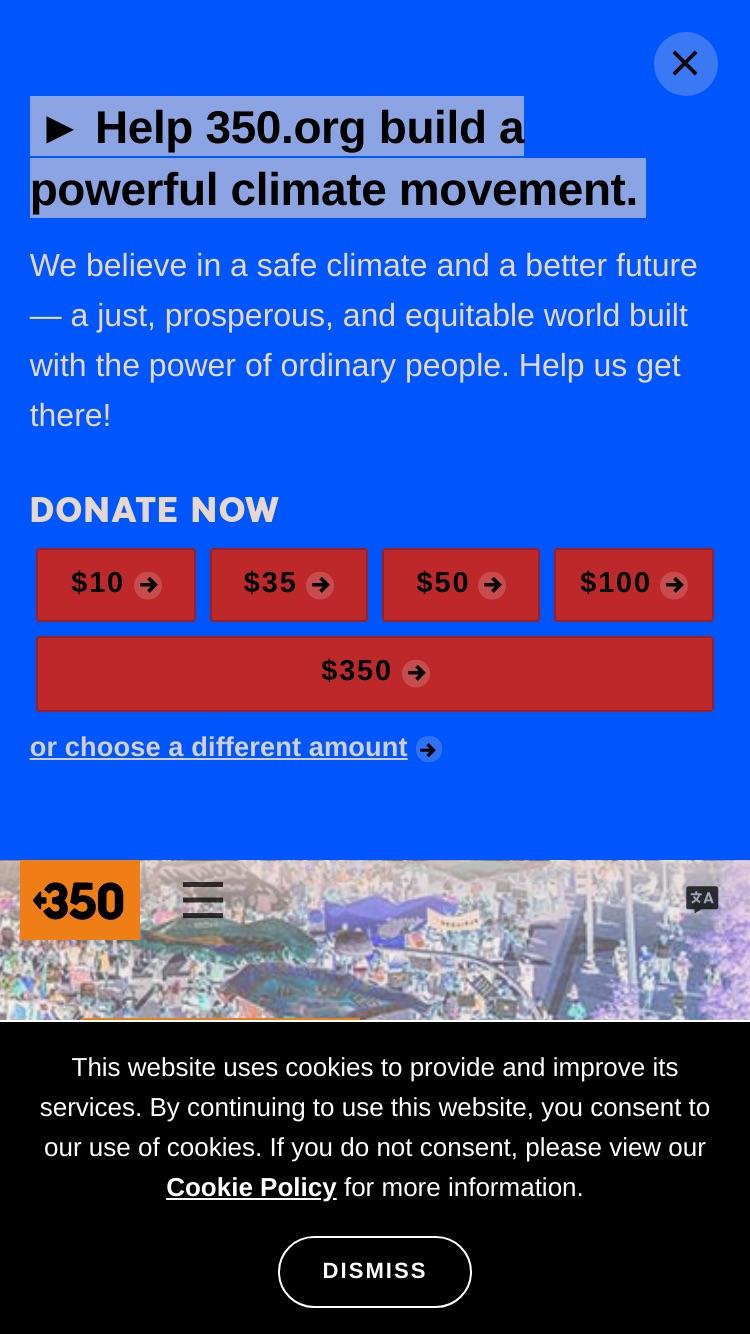Donate $10
Image resolution: width=750 pixels, height=1334 pixels.
pyautogui.click(x=116, y=584)
